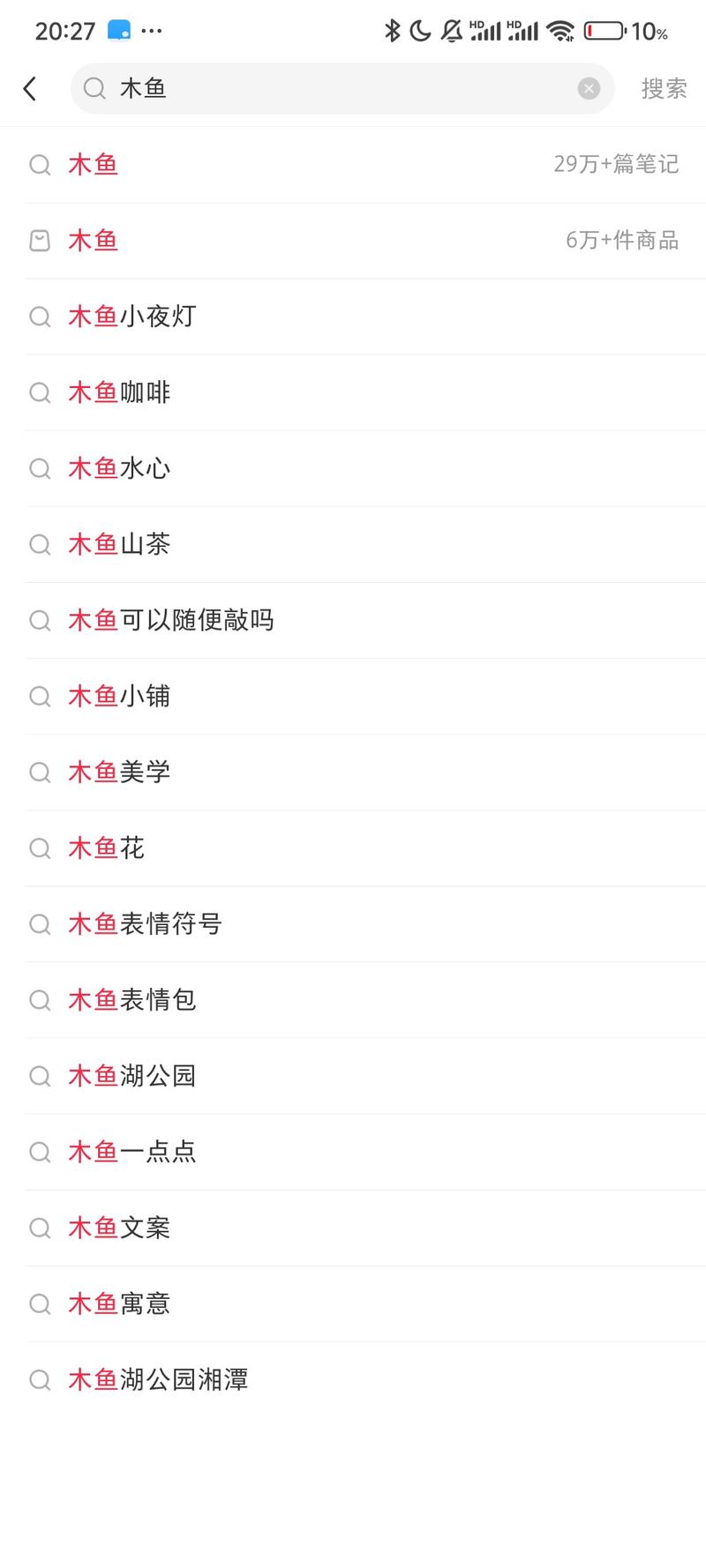This screenshot has width=706, height=1568.
Task: Tap the back arrow to exit search
Action: [x=31, y=88]
